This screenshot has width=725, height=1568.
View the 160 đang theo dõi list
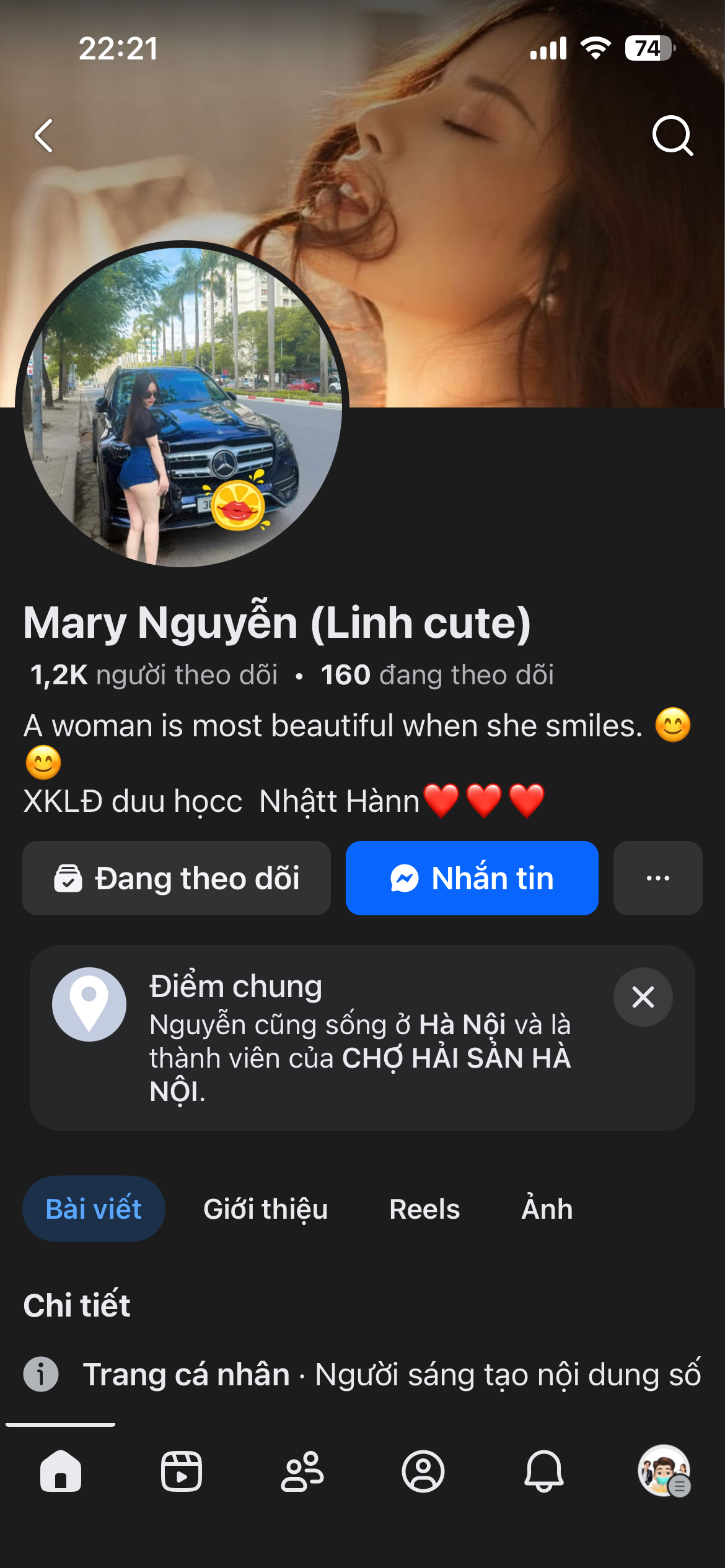click(437, 675)
